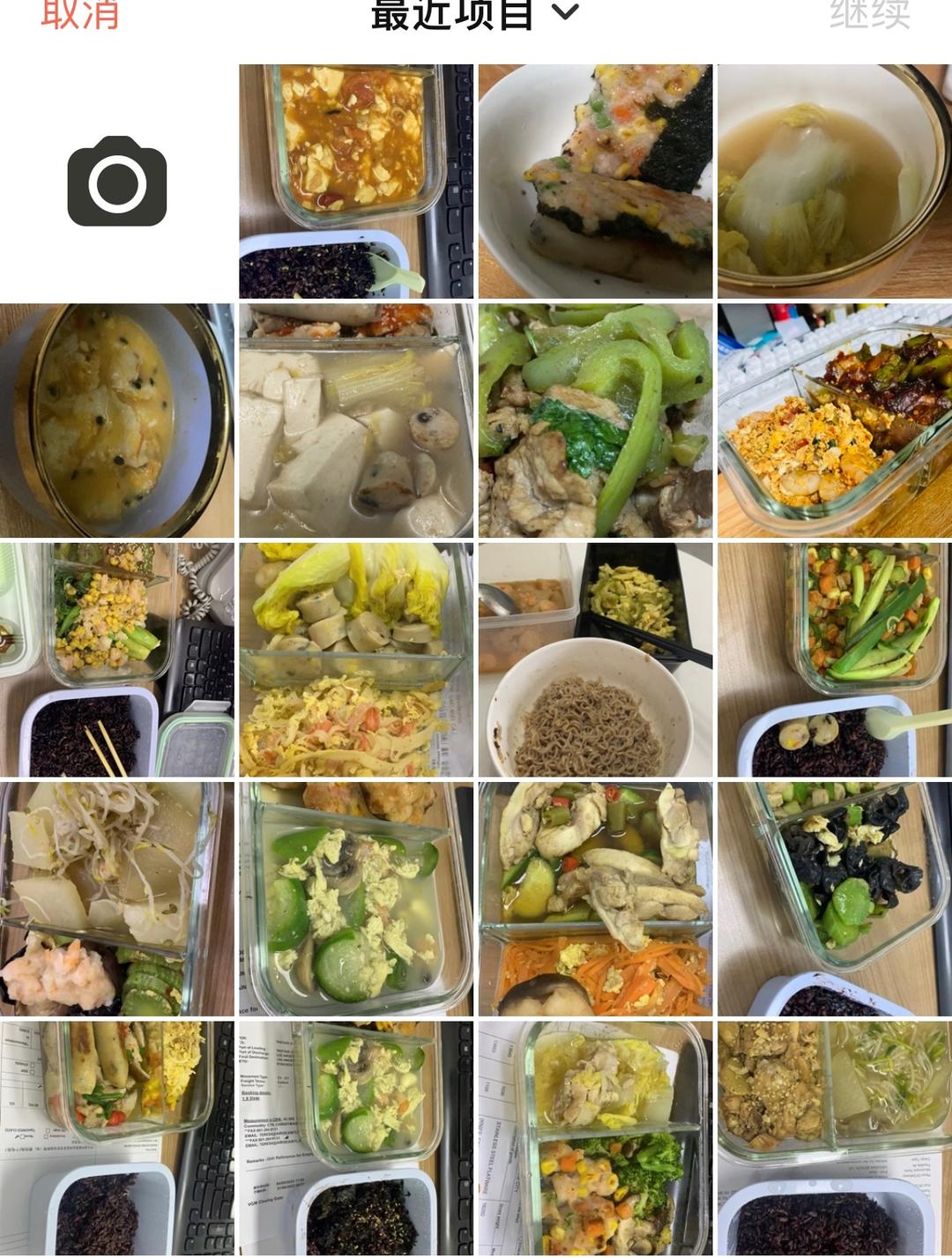Select the cabbage with sliced sausage photo
952x1258 pixels.
coord(356,659)
